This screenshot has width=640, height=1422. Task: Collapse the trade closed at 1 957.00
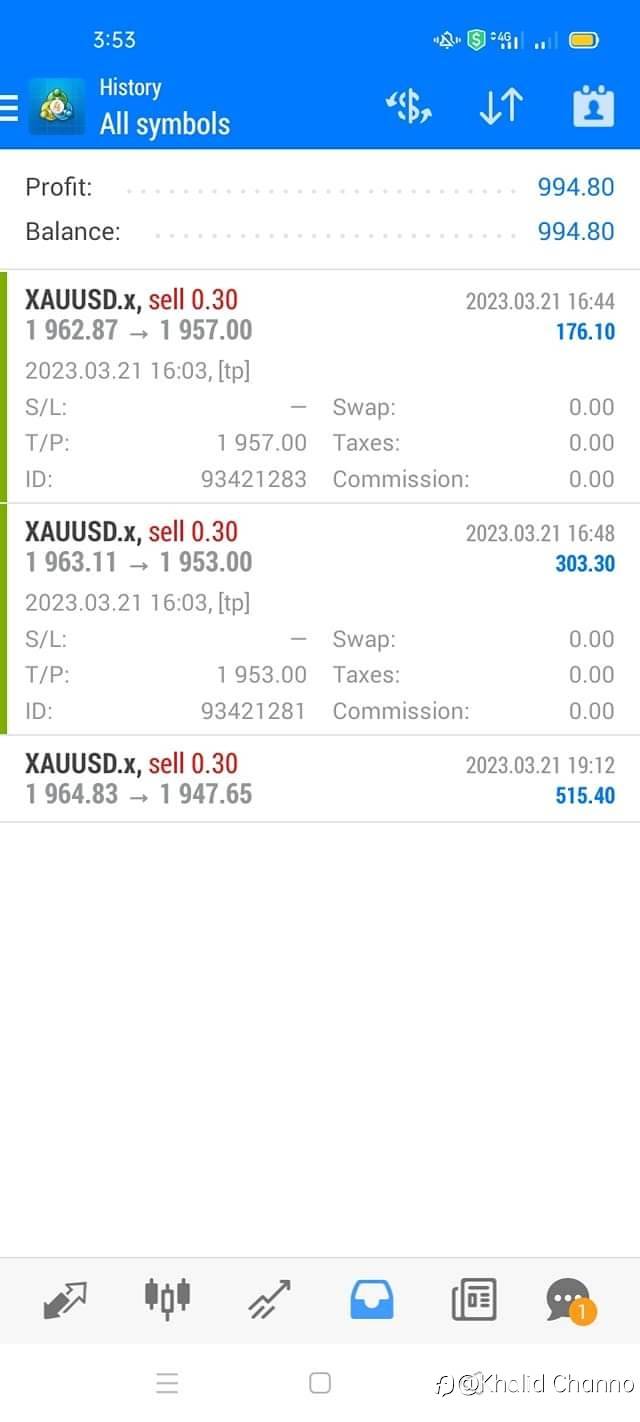coord(320,387)
